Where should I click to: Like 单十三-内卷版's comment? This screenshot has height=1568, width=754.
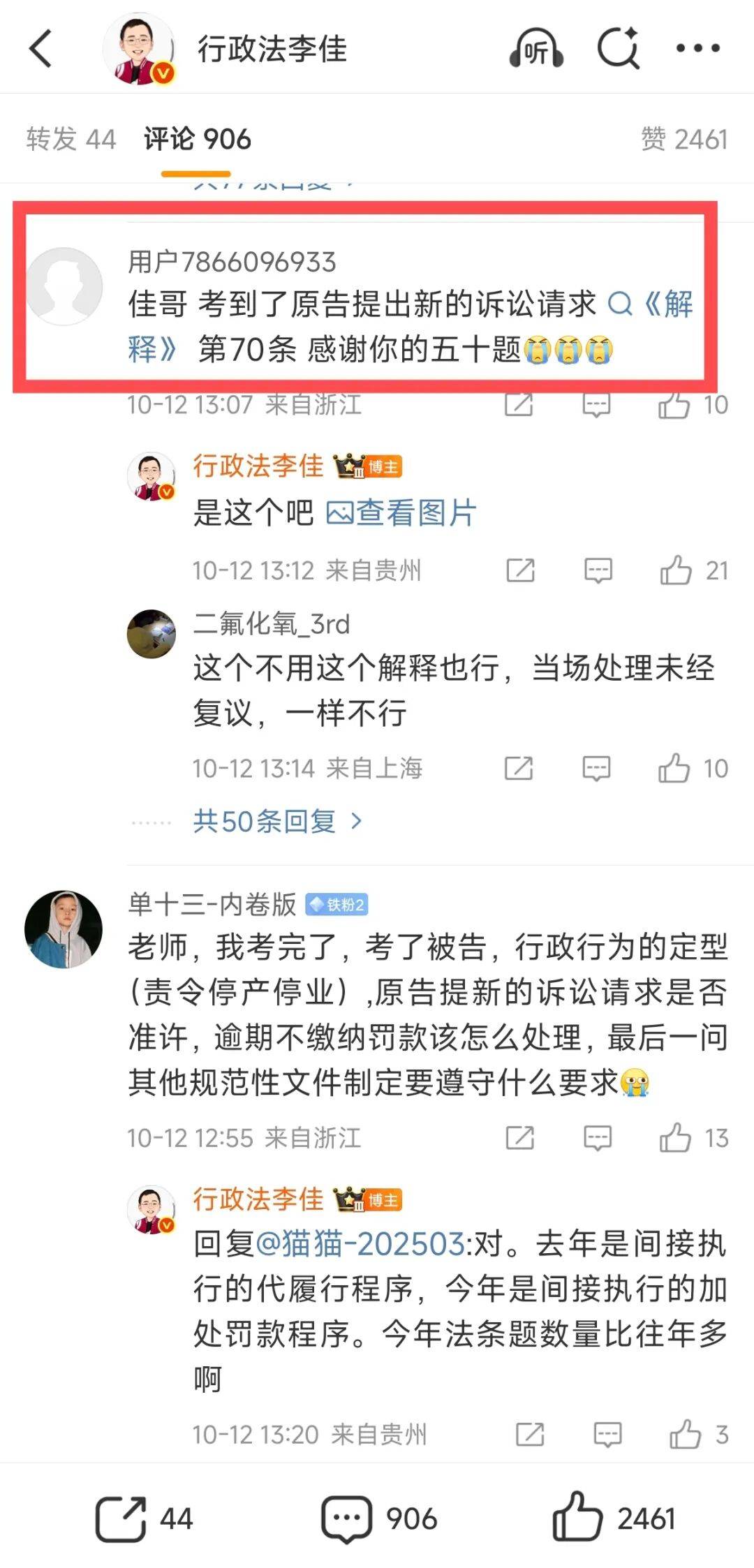click(675, 1138)
